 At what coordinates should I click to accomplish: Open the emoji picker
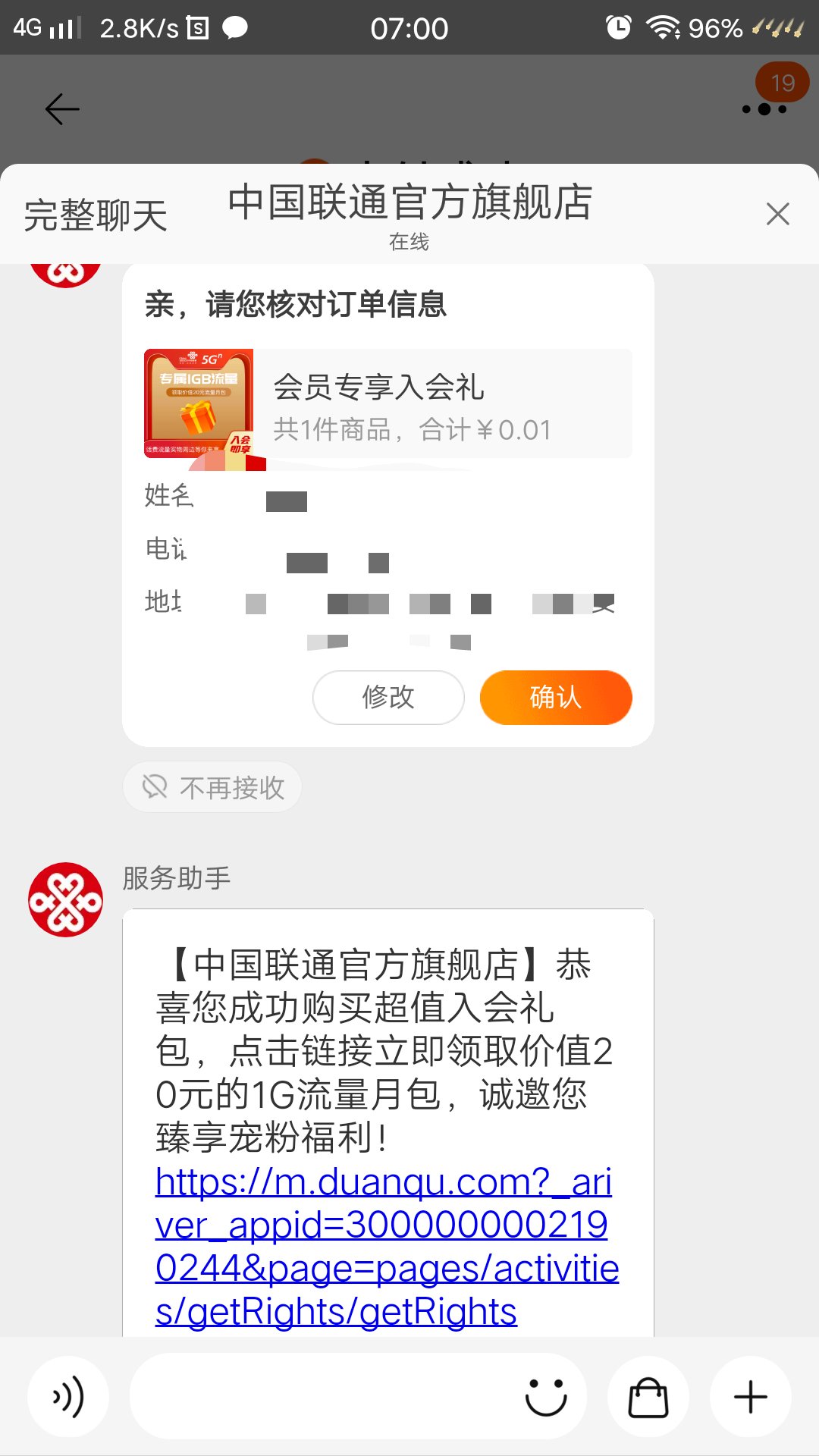tap(546, 1397)
